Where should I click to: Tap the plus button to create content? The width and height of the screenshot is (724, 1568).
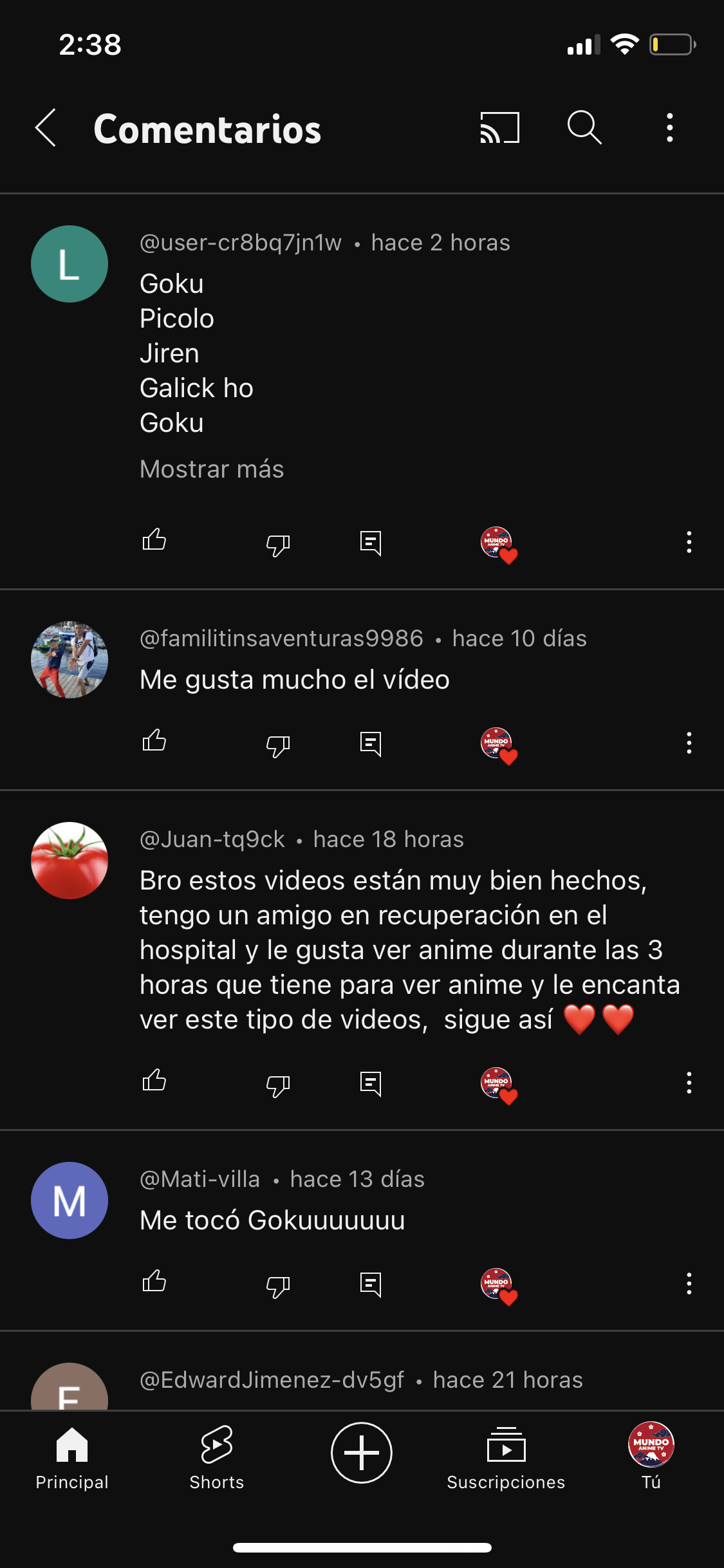pos(362,1453)
